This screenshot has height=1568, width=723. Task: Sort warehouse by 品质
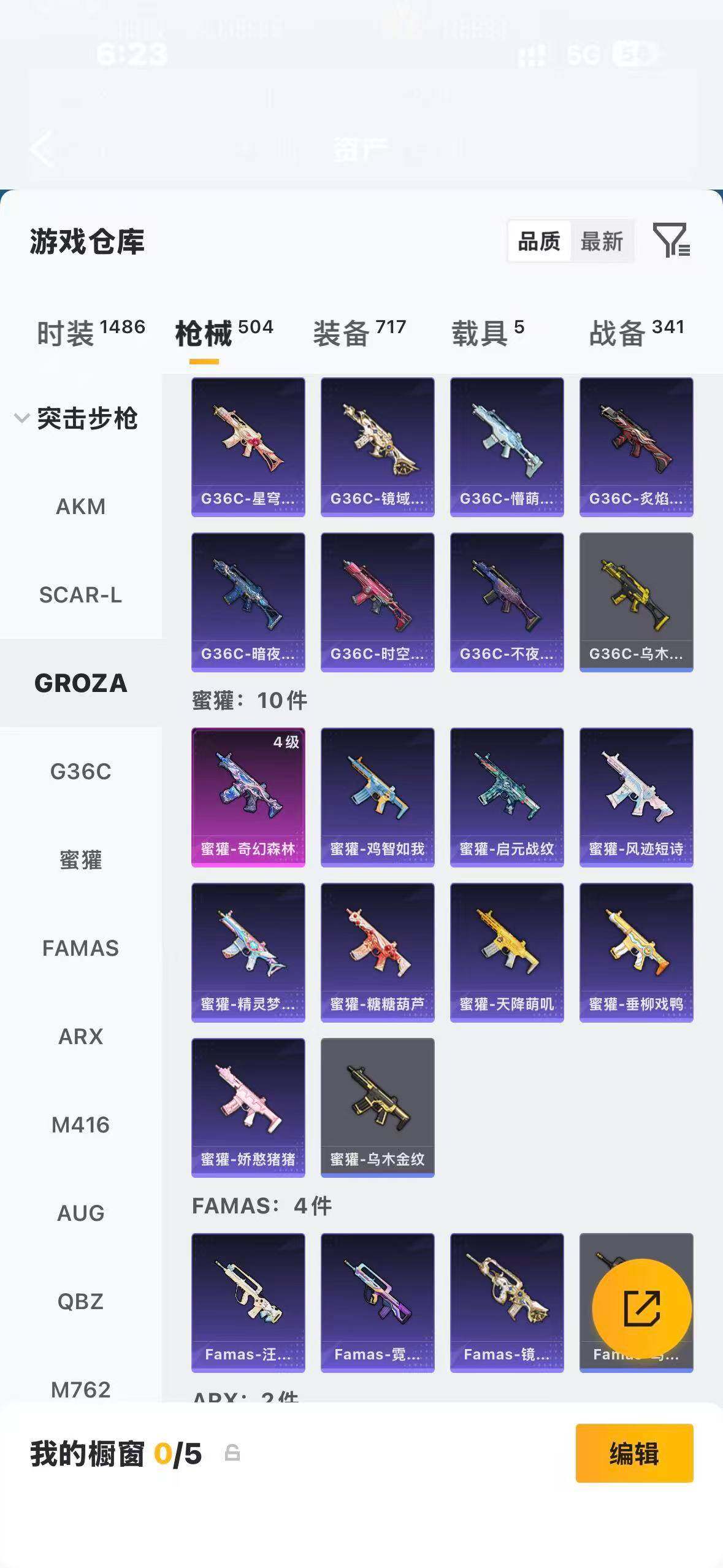(x=539, y=241)
